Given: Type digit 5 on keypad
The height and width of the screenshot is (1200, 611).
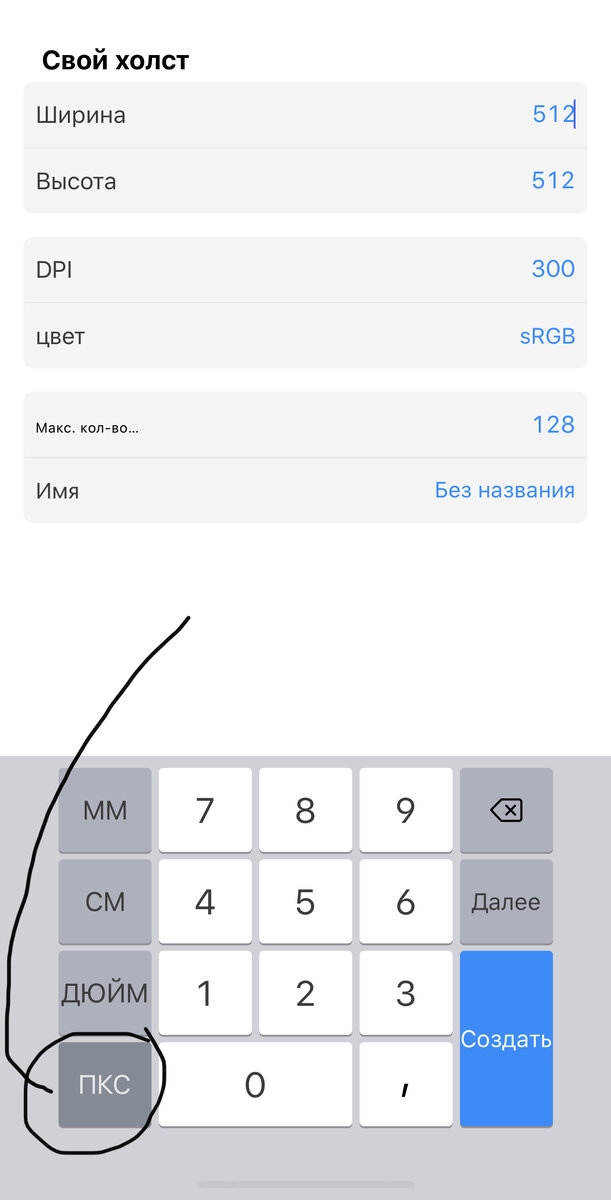Looking at the screenshot, I should 305,903.
